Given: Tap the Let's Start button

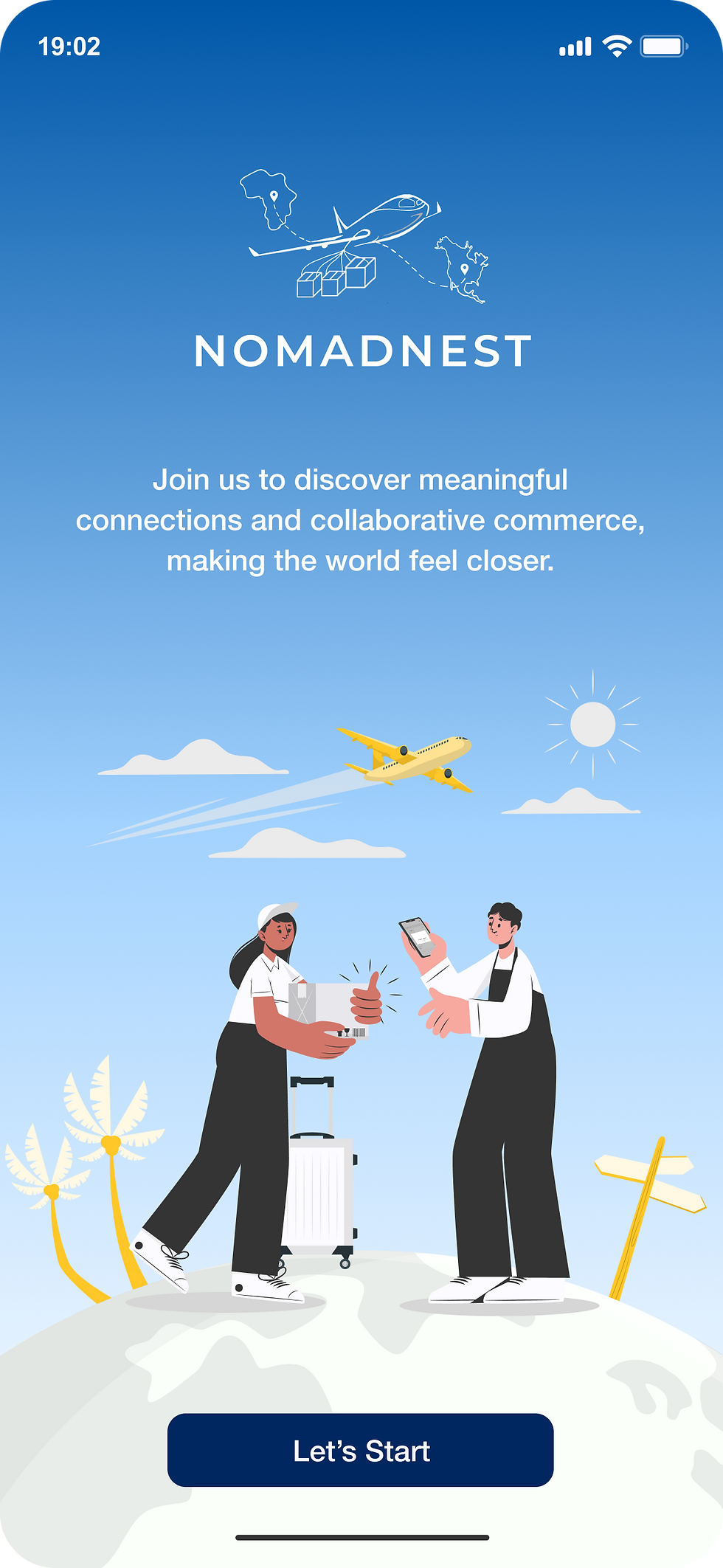Looking at the screenshot, I should pos(360,1450).
